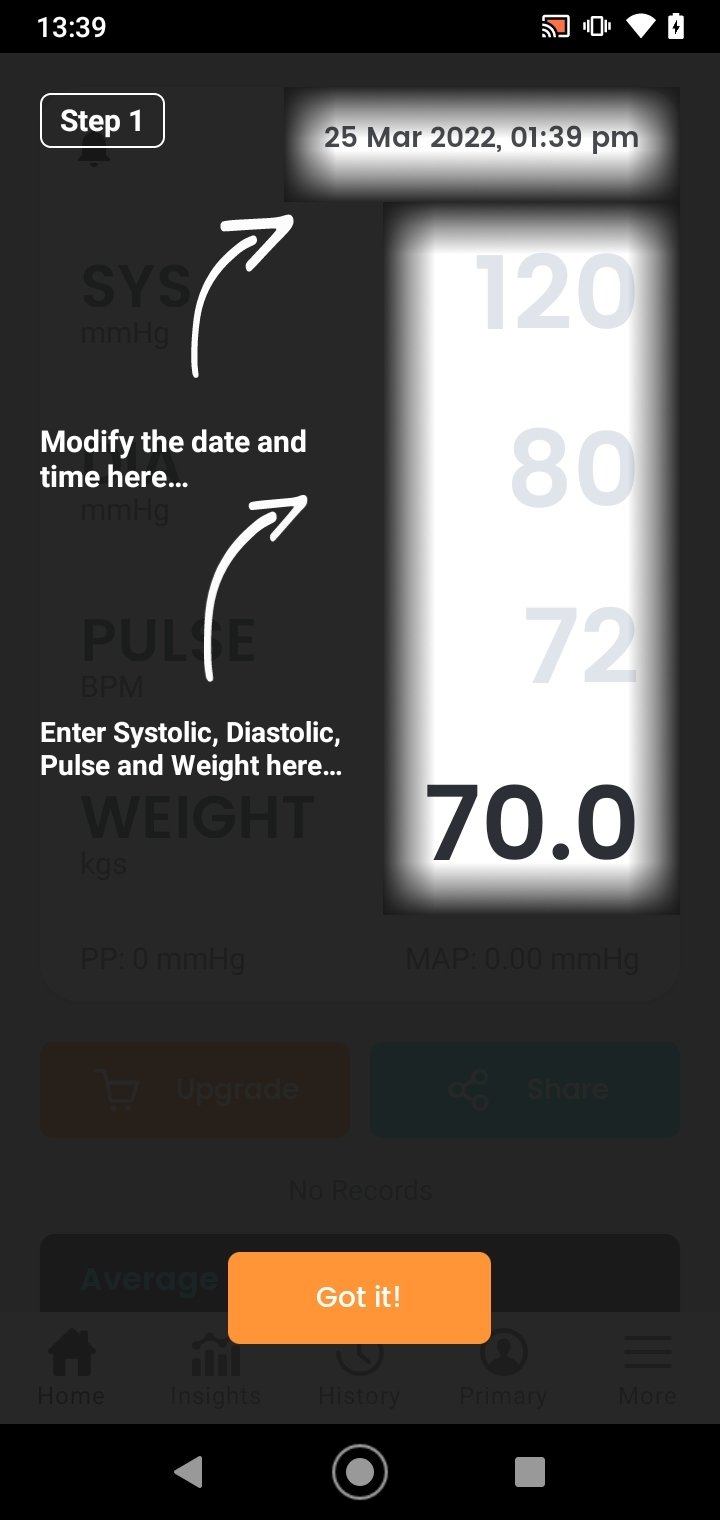Select the diastolic value 80
Viewport: 720px width, 1520px height.
(x=573, y=467)
